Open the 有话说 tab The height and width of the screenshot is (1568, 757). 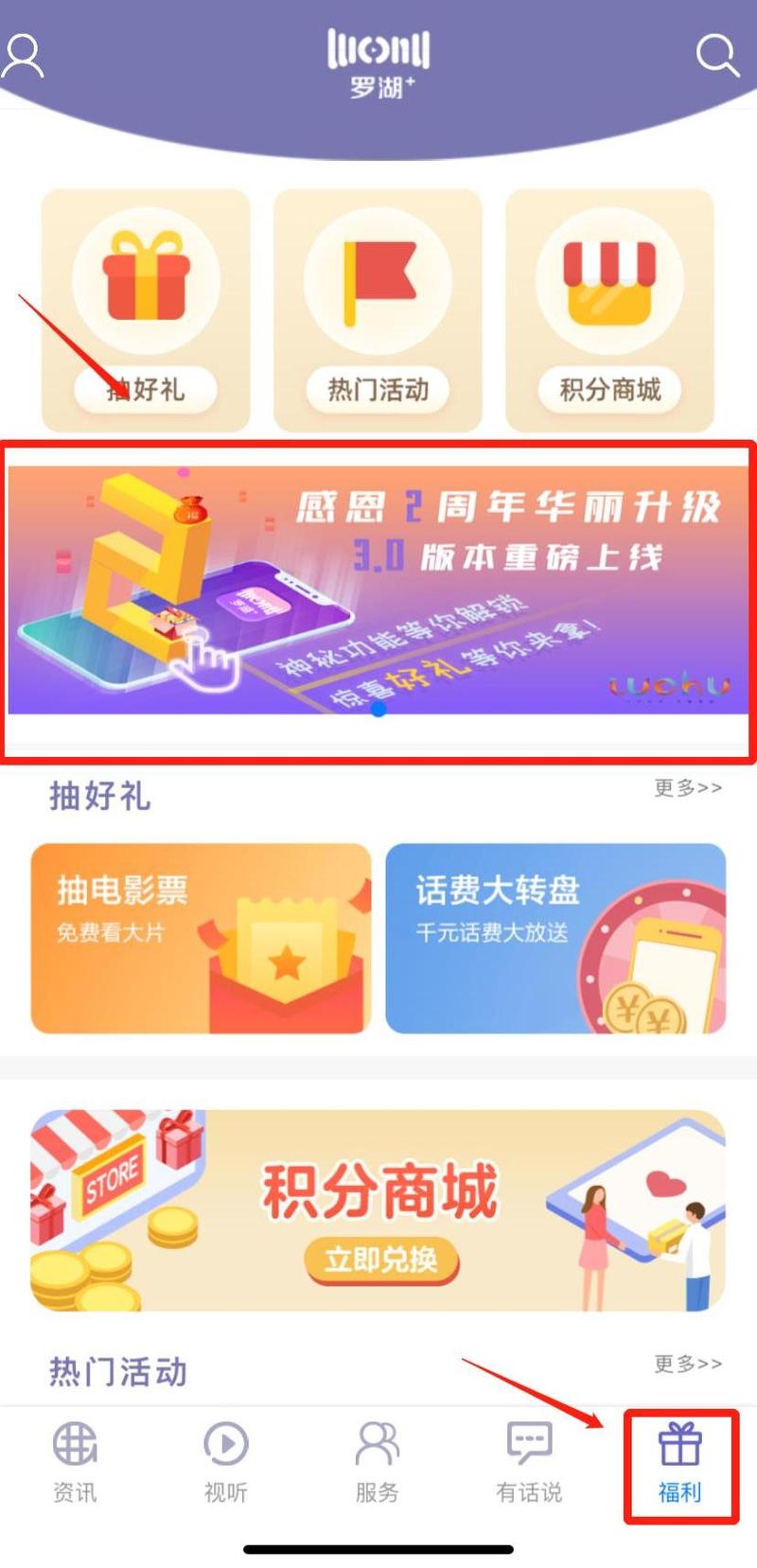(x=529, y=1462)
